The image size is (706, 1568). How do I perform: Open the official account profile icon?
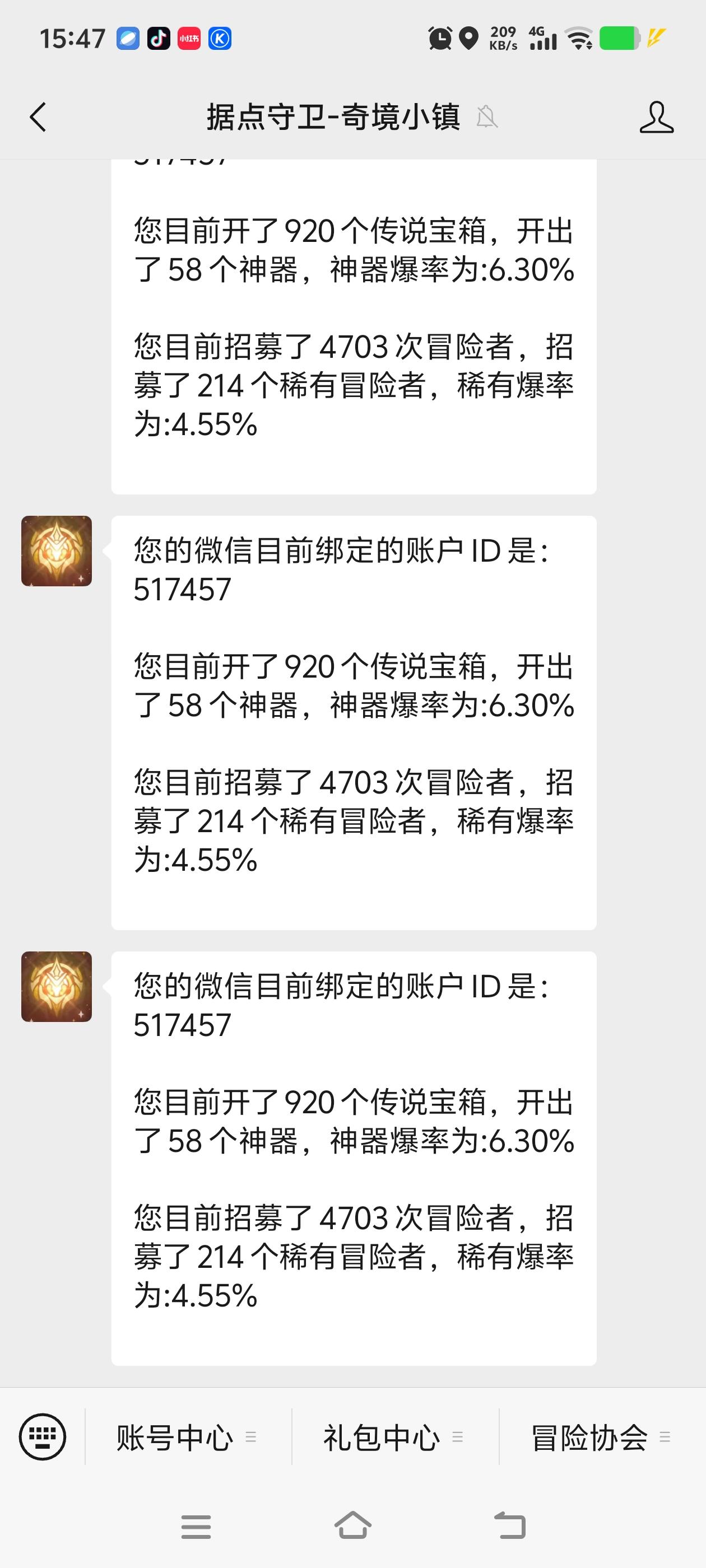coord(656,118)
